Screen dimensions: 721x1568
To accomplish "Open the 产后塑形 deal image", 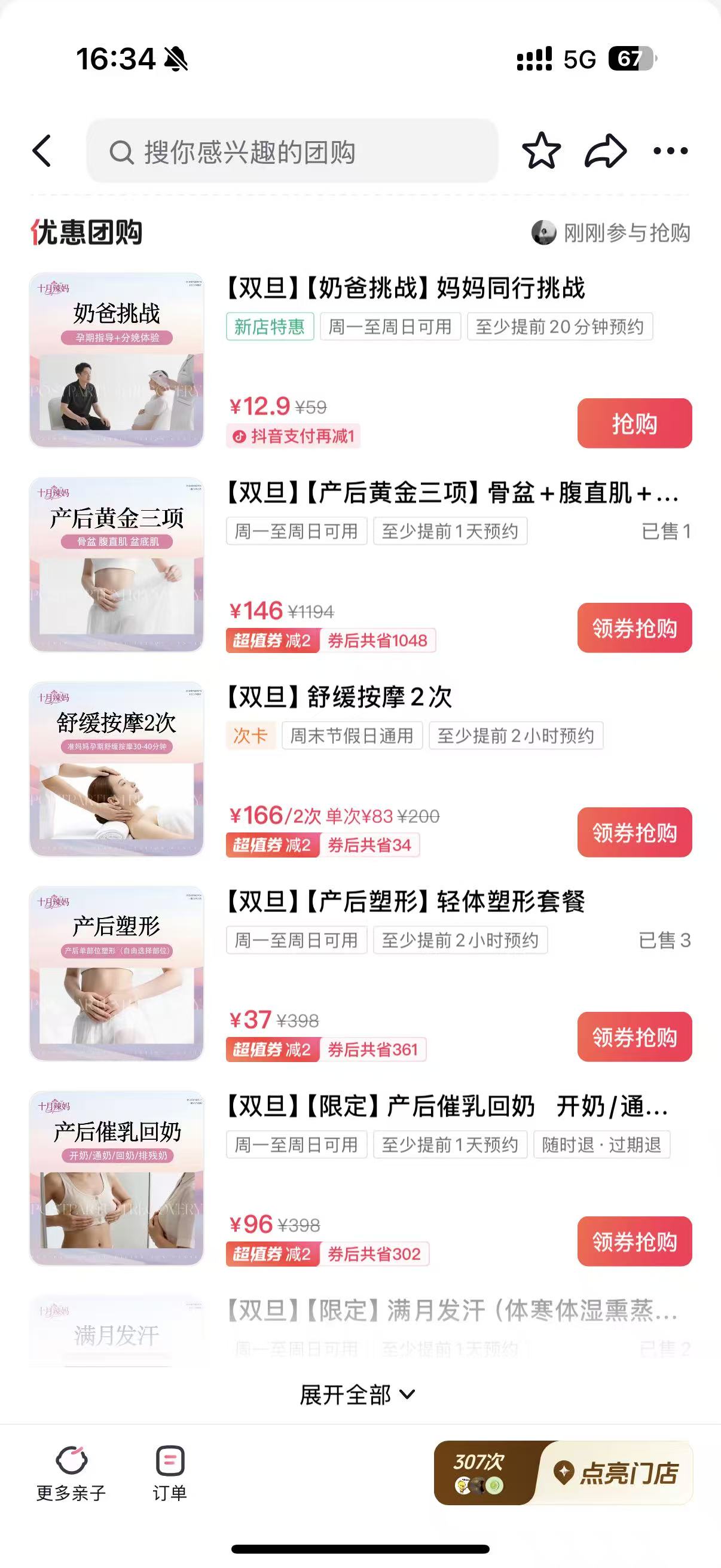I will click(116, 974).
